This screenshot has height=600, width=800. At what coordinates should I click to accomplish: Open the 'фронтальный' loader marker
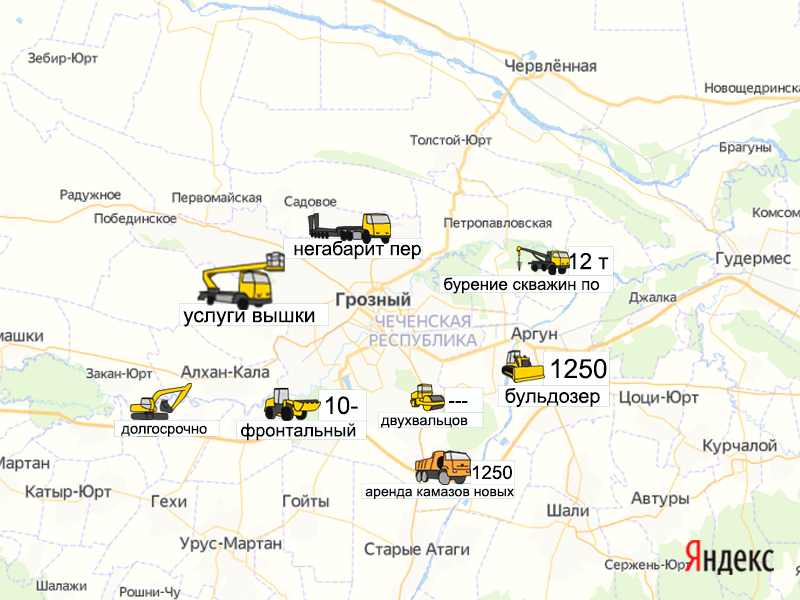pos(291,405)
